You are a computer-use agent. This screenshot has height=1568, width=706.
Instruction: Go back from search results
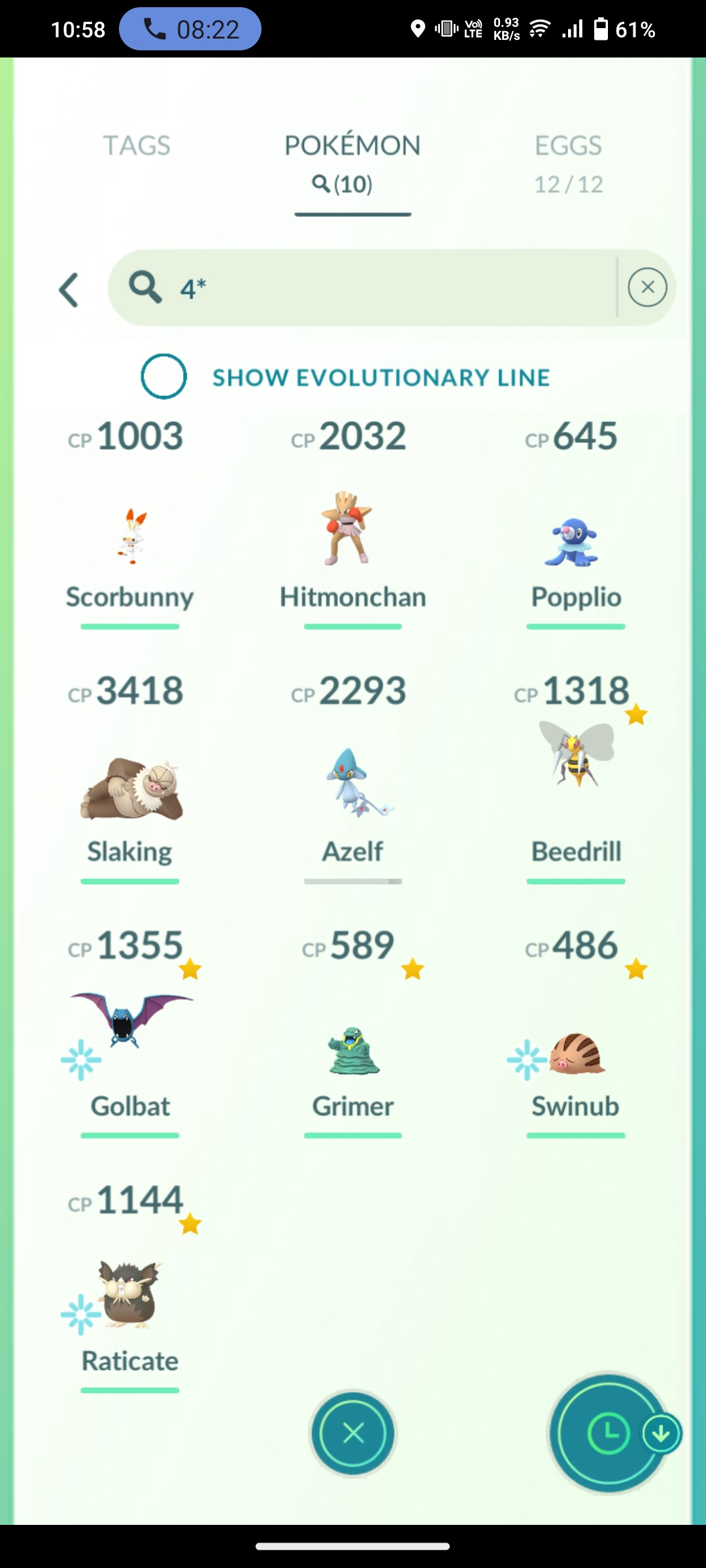coord(69,289)
